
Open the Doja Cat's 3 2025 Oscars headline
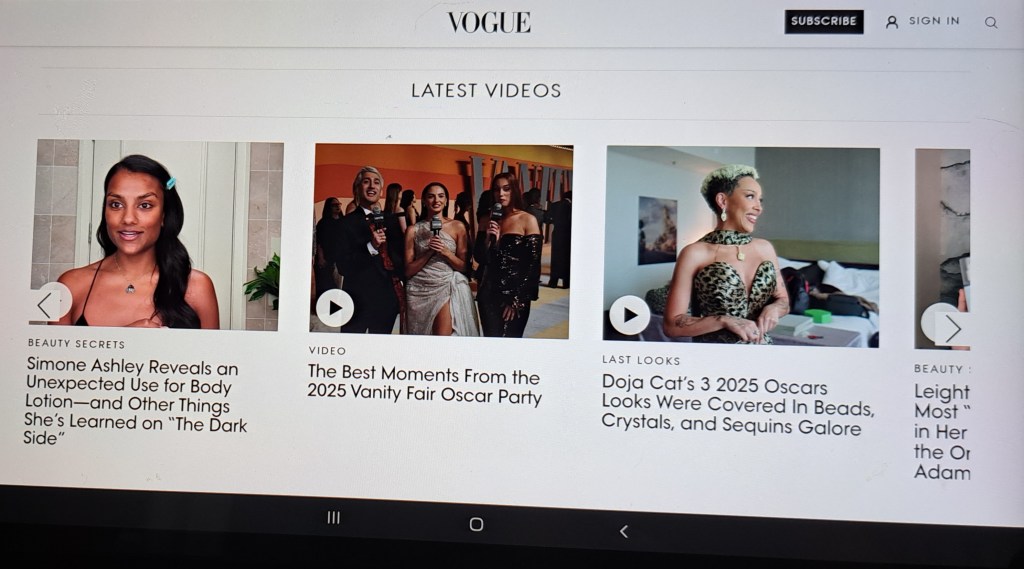coord(737,404)
